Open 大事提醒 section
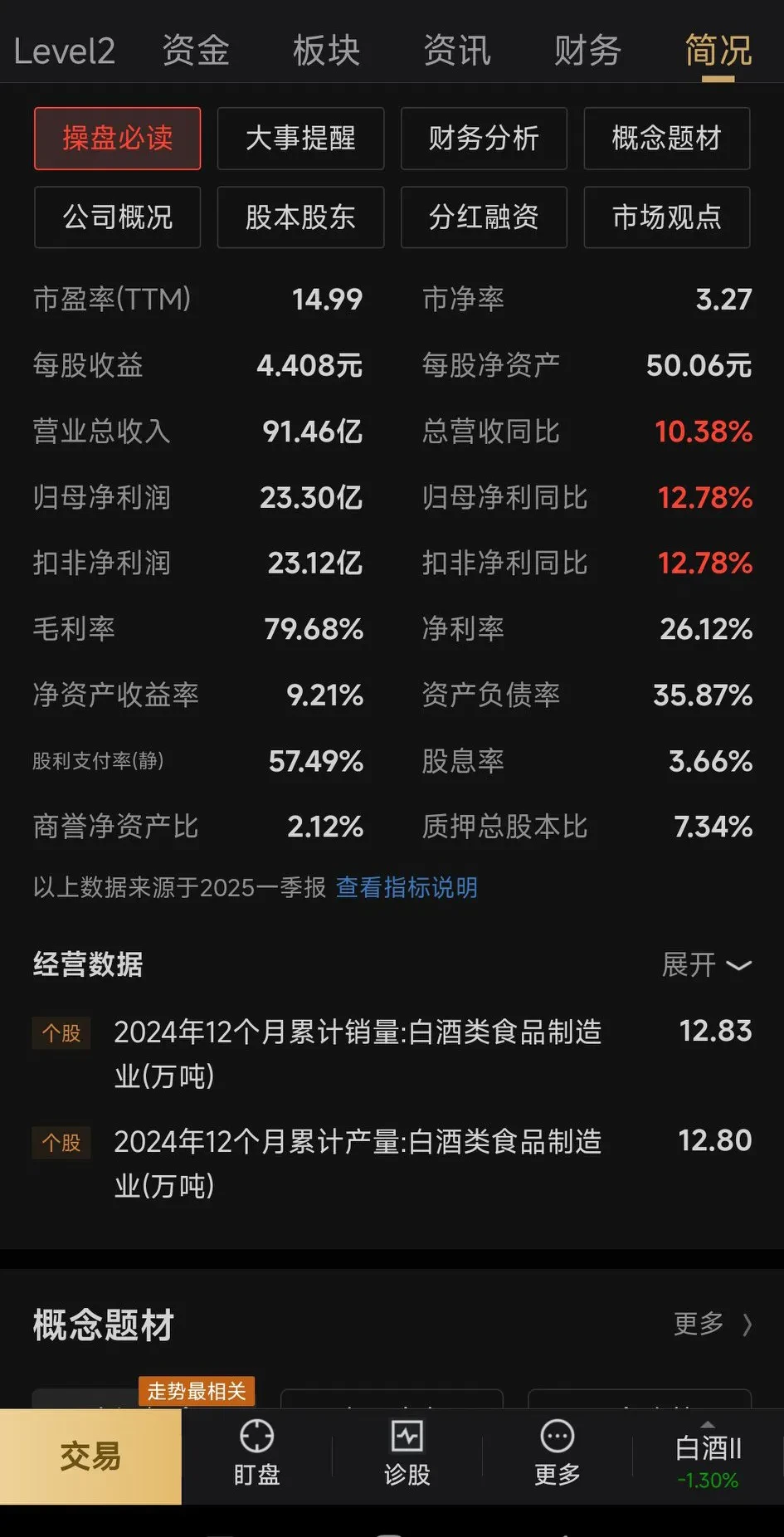The height and width of the screenshot is (1537, 784). 300,139
